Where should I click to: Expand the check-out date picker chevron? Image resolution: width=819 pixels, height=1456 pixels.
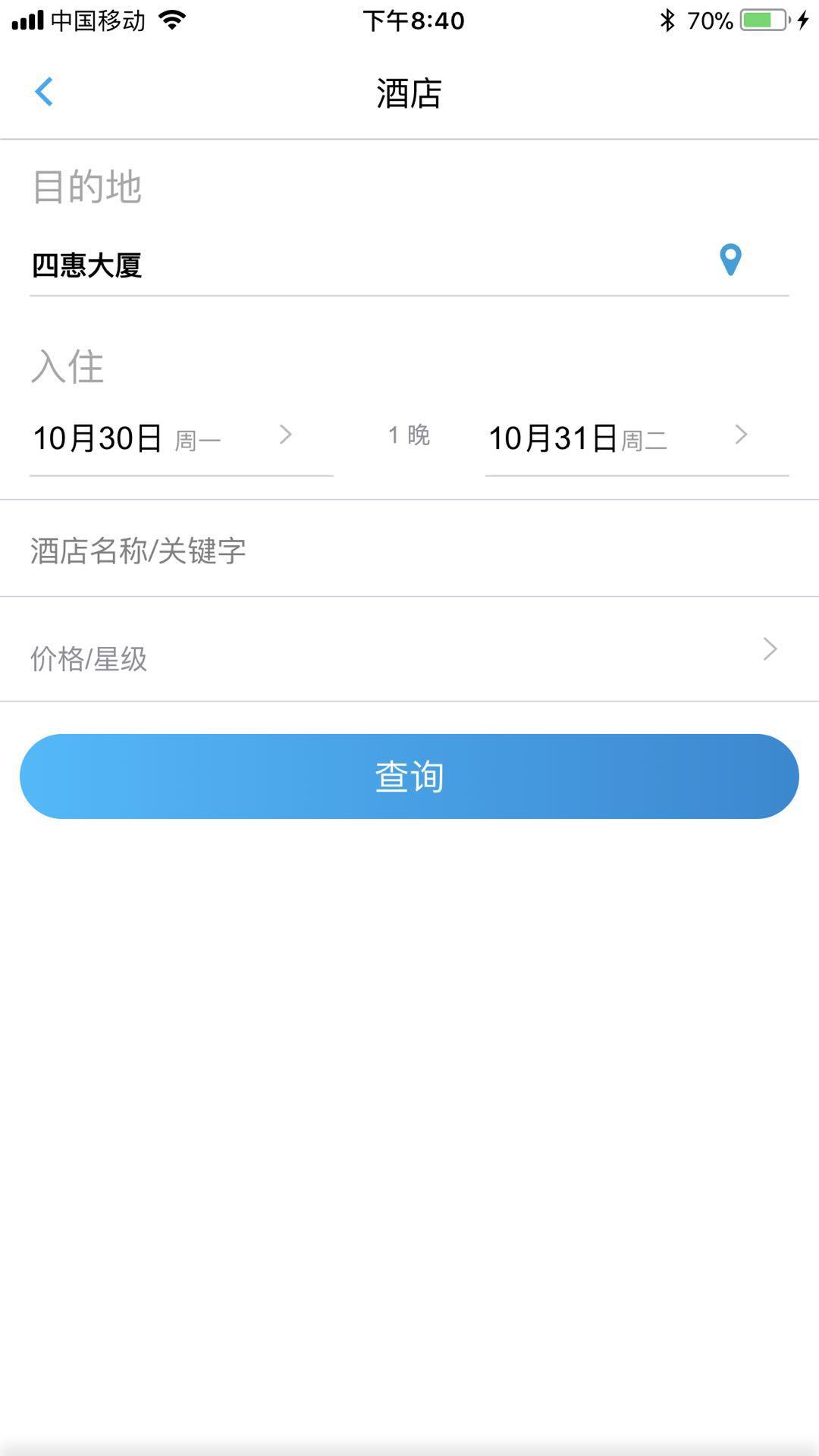[741, 435]
